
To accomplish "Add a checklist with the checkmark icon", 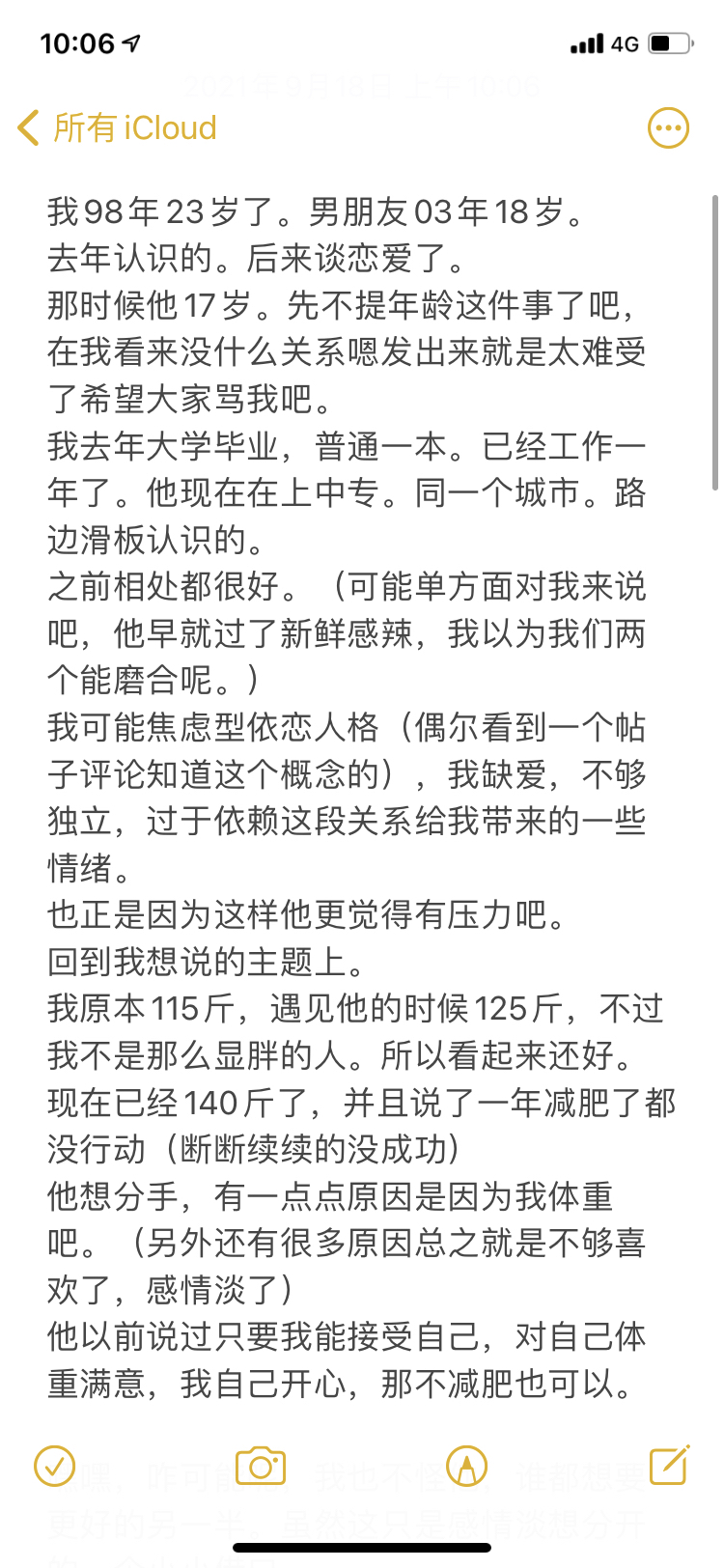I will coord(54,1467).
